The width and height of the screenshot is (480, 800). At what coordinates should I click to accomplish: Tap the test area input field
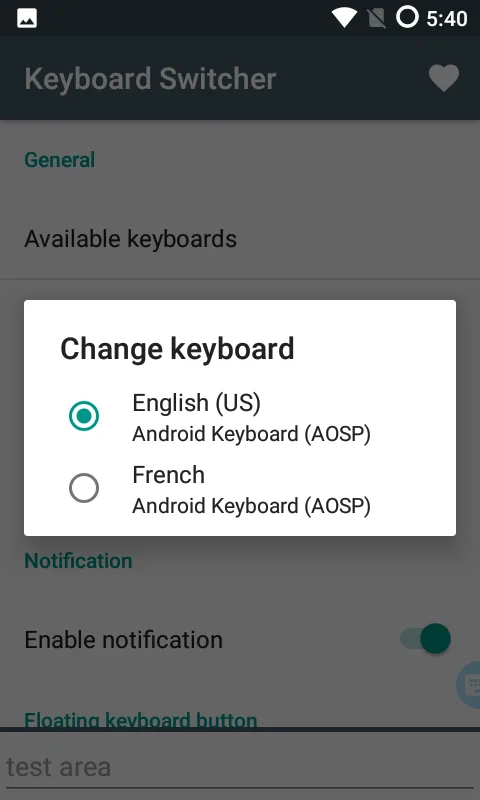click(240, 767)
